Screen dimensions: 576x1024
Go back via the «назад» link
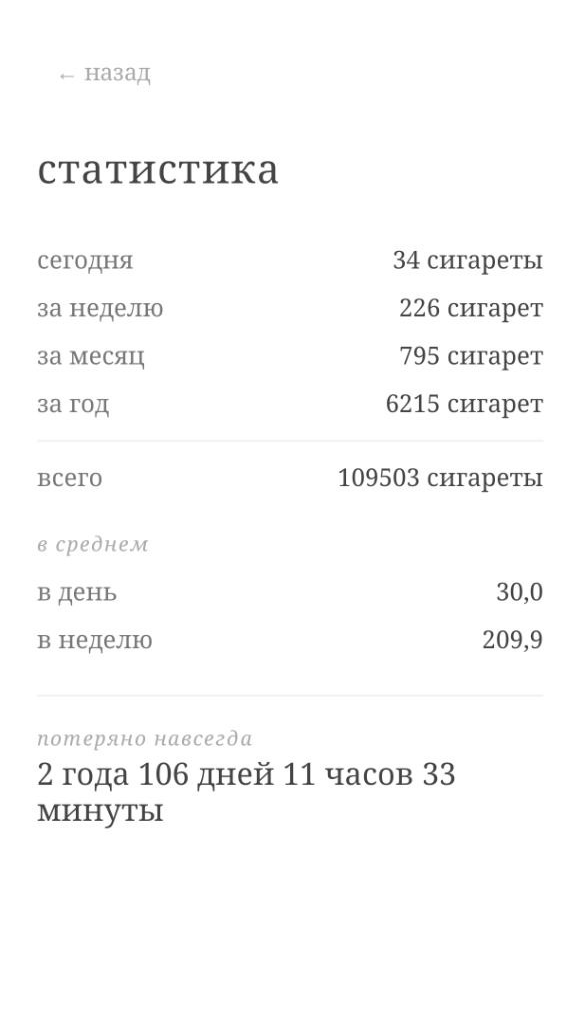[x=104, y=73]
